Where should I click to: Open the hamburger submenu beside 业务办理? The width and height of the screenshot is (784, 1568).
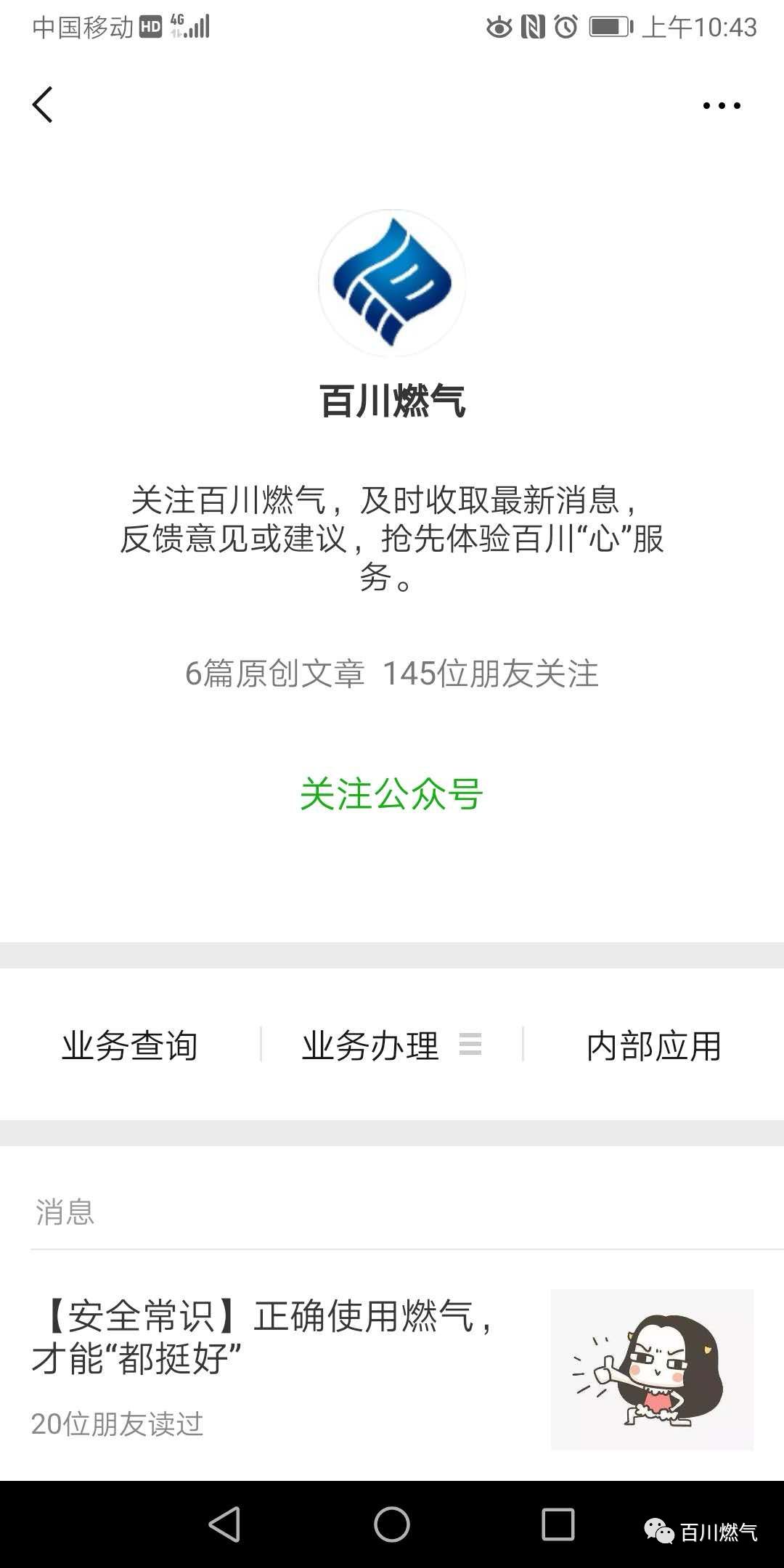tap(472, 1045)
